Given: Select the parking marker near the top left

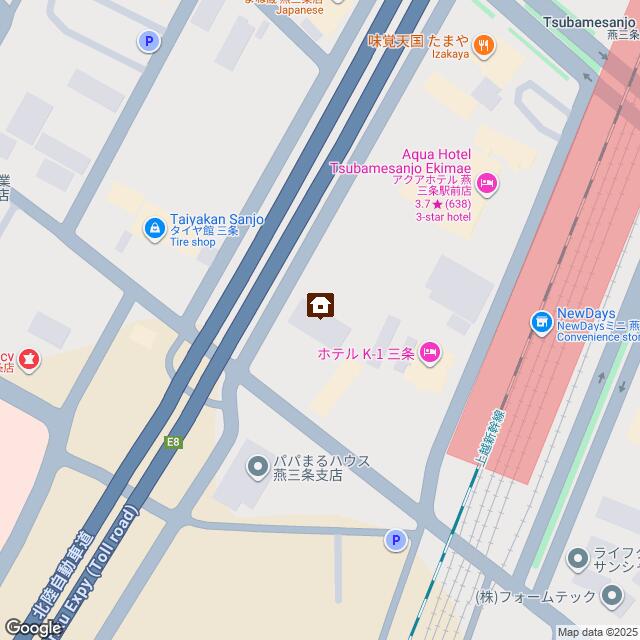Looking at the screenshot, I should (148, 41).
